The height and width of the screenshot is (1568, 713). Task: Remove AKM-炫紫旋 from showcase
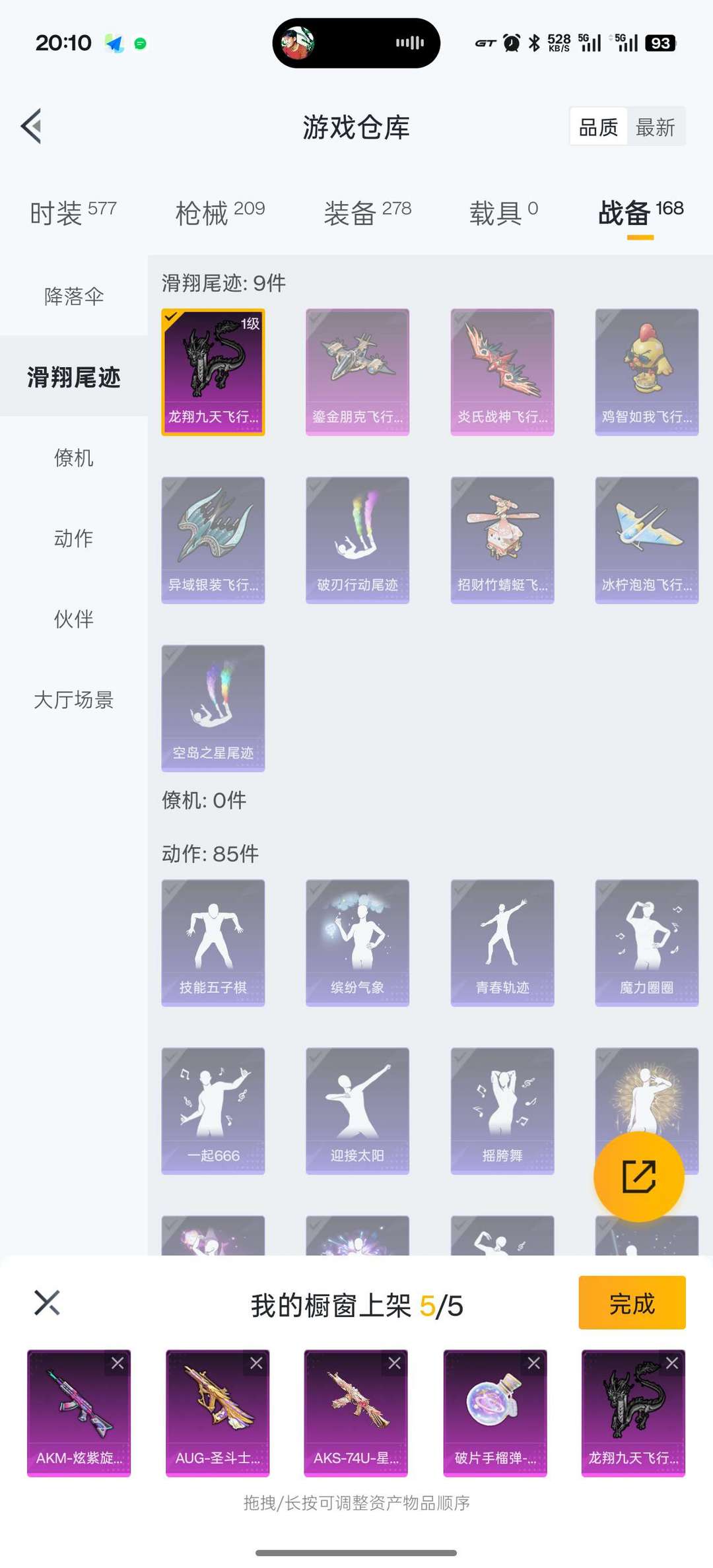click(118, 1363)
